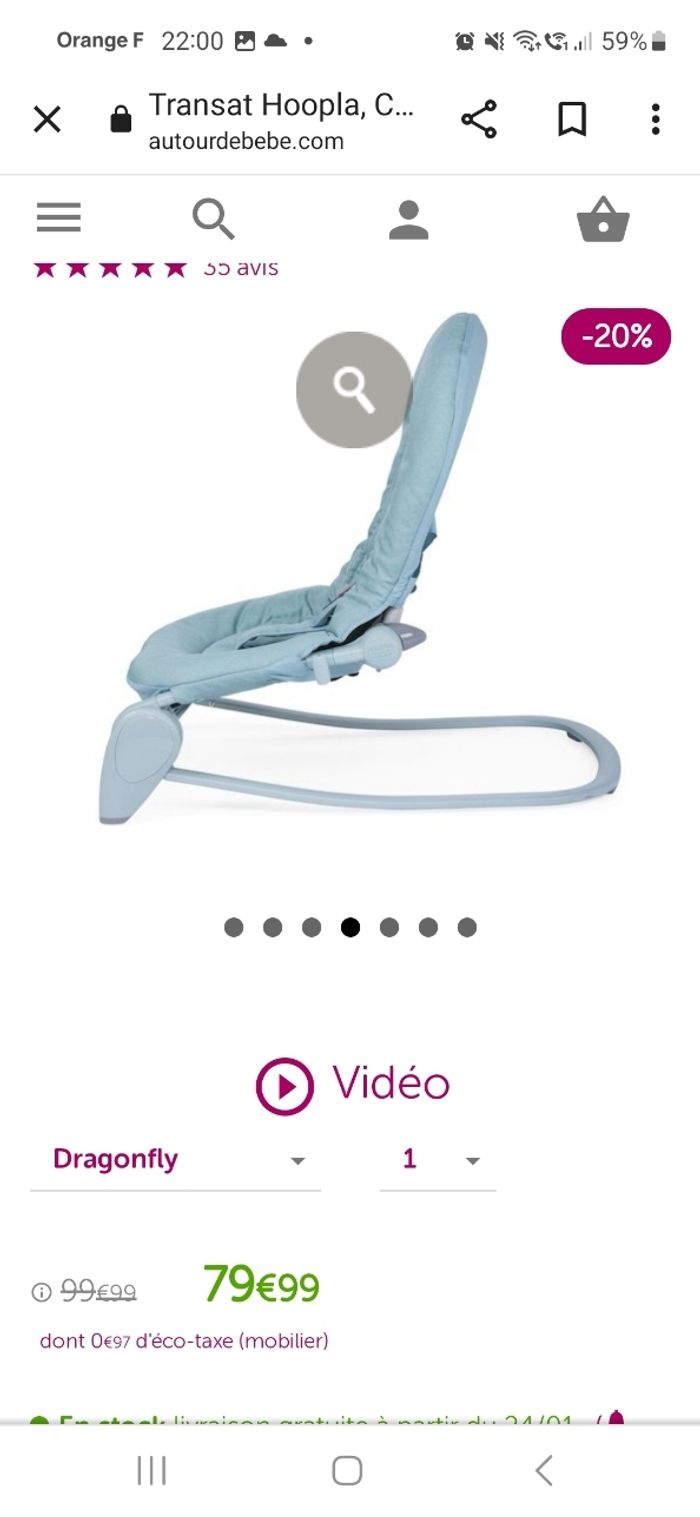The width and height of the screenshot is (700, 1517).
Task: Go back with the system back button
Action: (x=543, y=1469)
